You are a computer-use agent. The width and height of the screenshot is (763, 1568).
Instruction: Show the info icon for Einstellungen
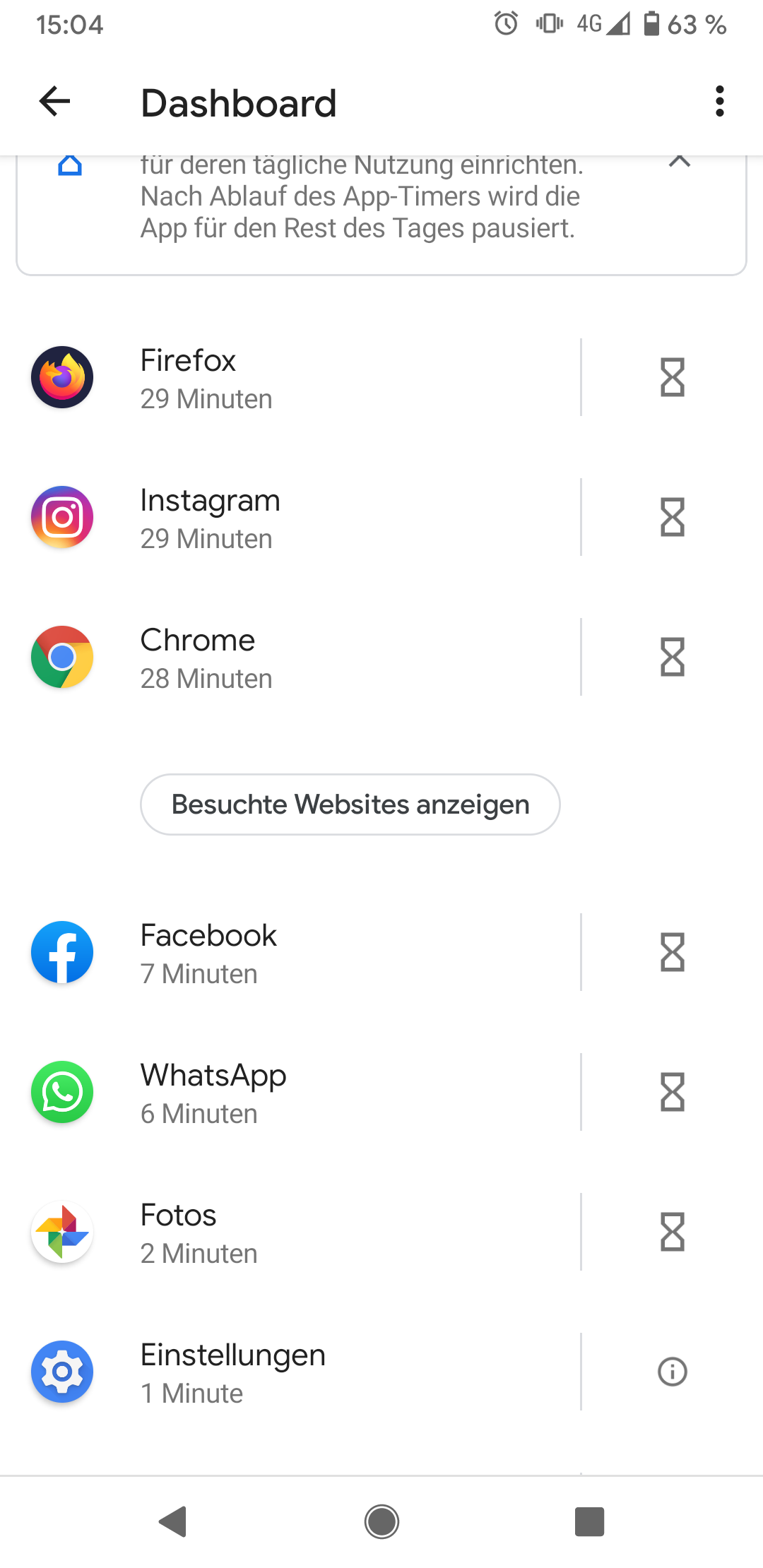[672, 1372]
